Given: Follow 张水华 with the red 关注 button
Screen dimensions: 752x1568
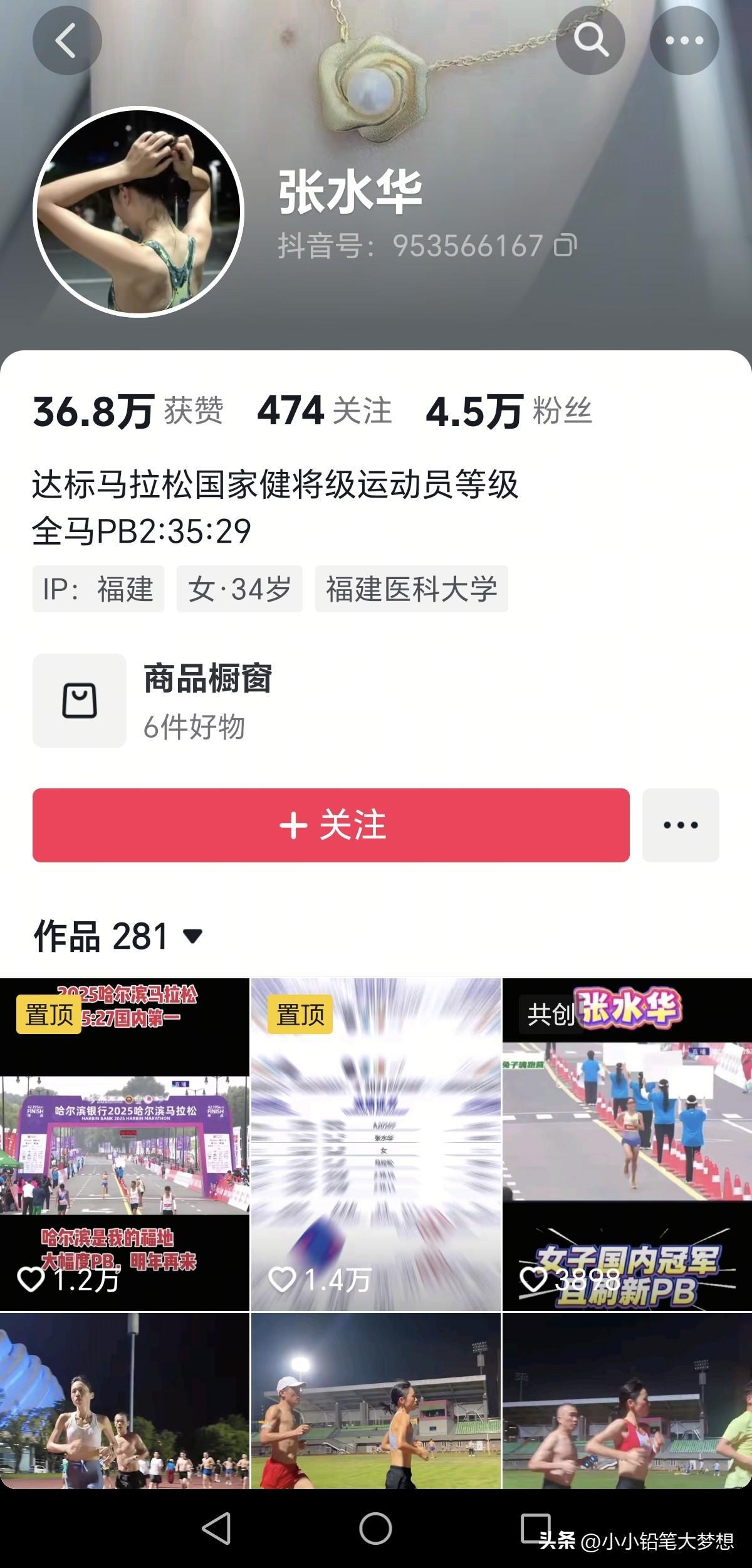Looking at the screenshot, I should [x=331, y=825].
